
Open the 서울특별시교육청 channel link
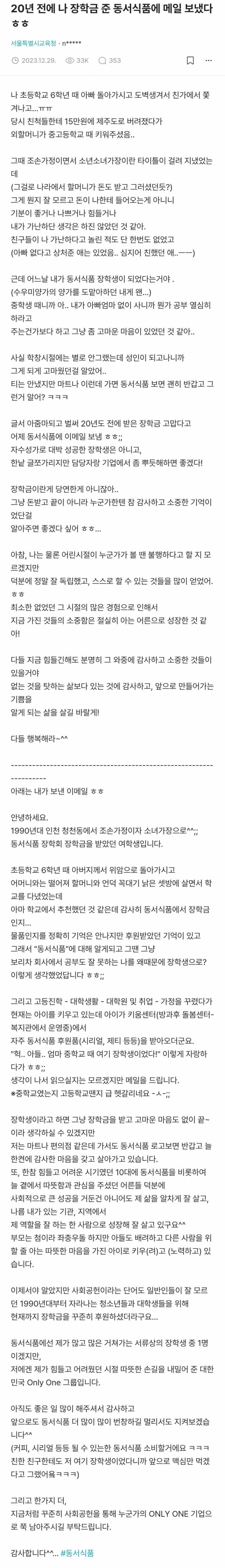[x=33, y=44]
